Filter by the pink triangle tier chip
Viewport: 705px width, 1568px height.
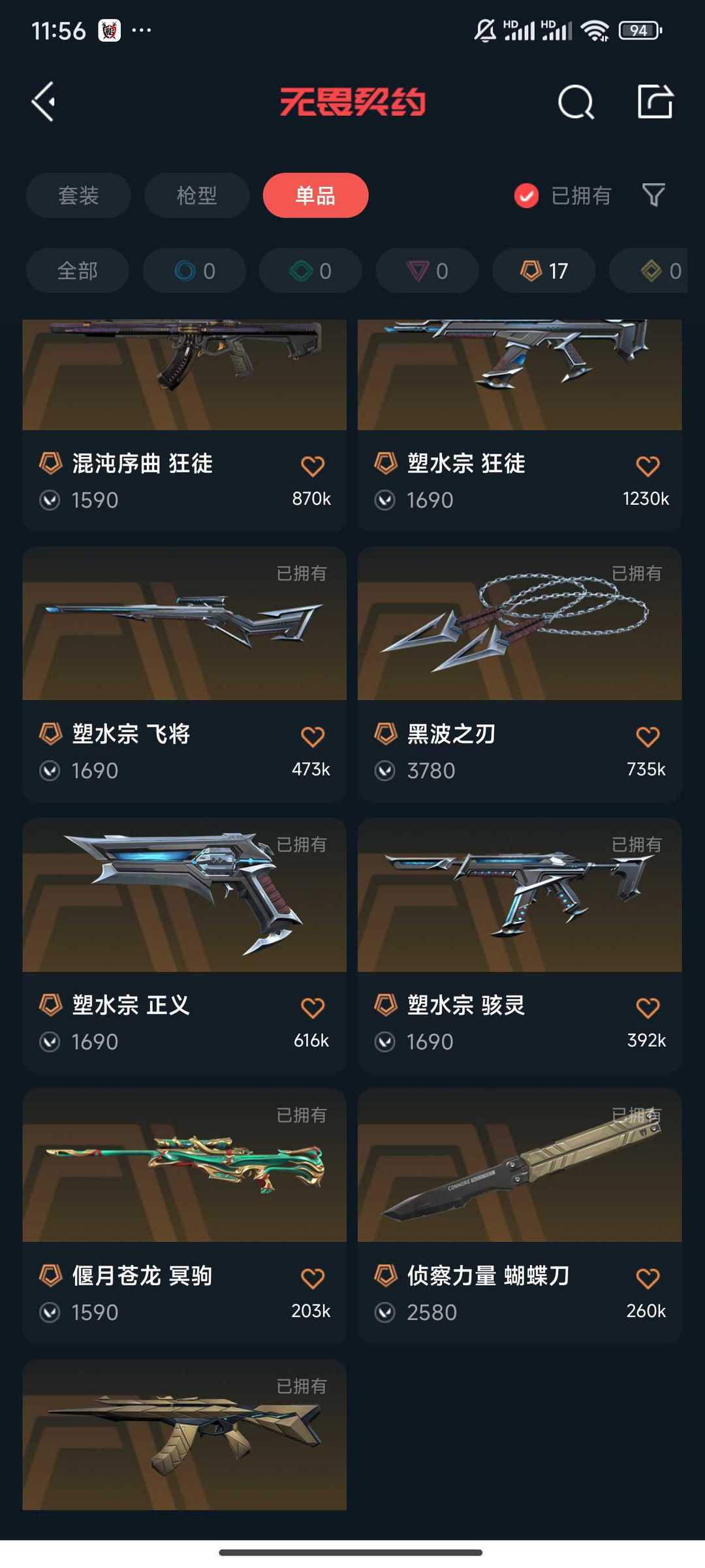(x=427, y=270)
